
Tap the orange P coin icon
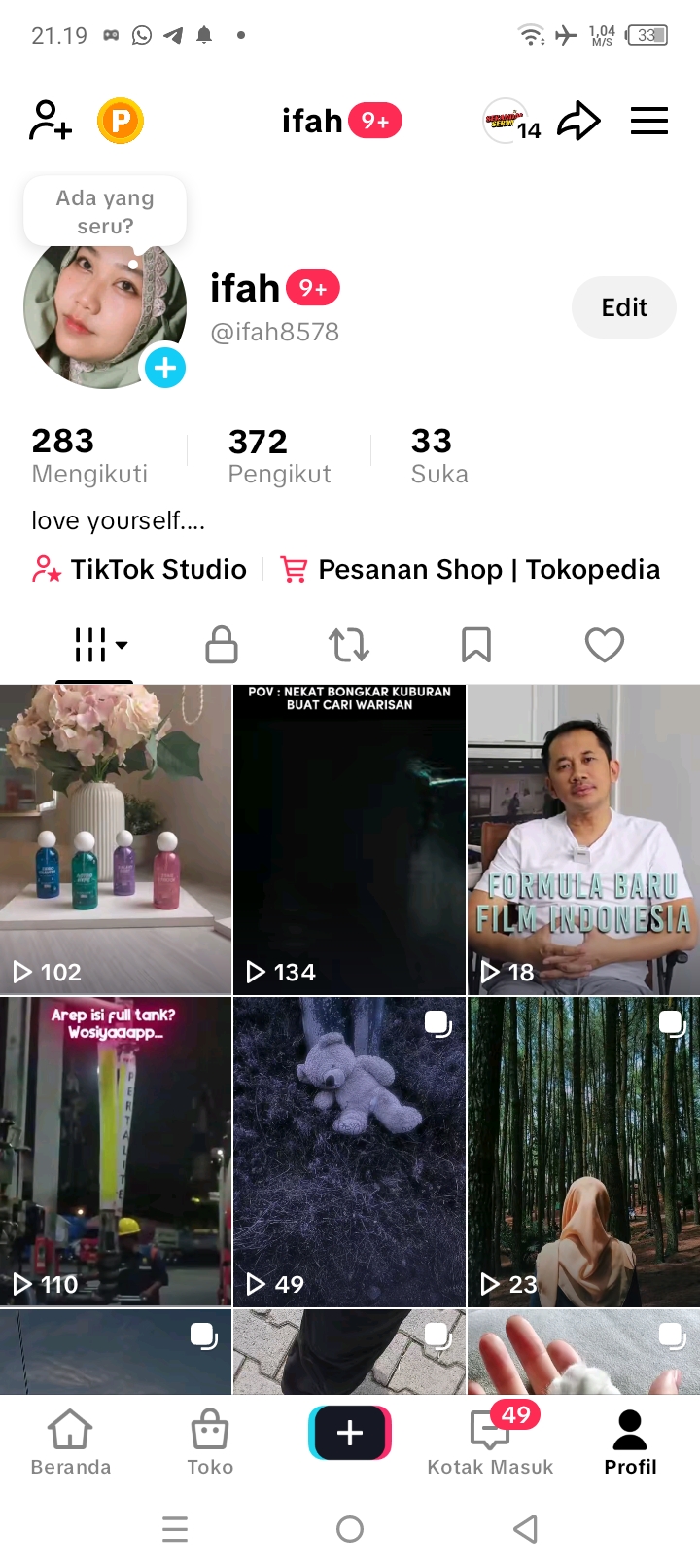point(121,121)
